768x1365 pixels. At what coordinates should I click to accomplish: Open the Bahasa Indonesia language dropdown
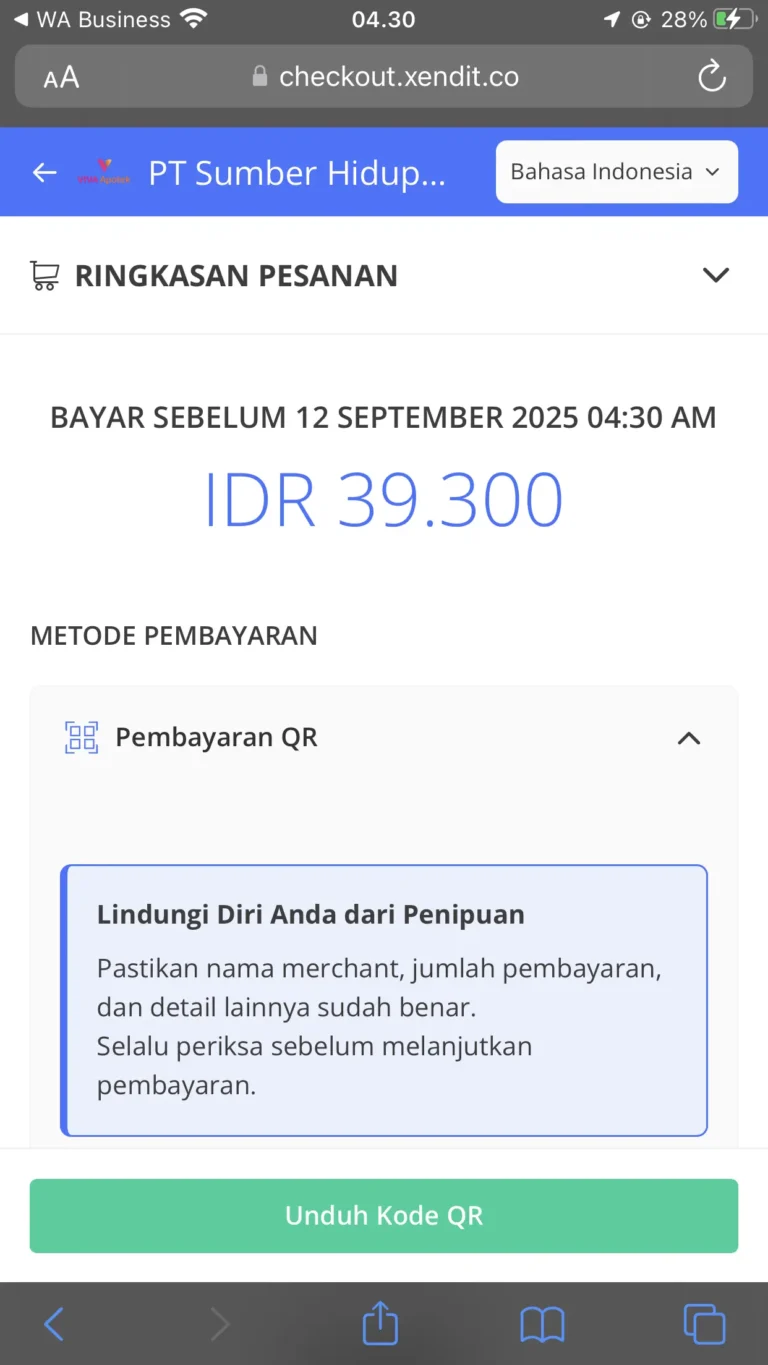[616, 172]
